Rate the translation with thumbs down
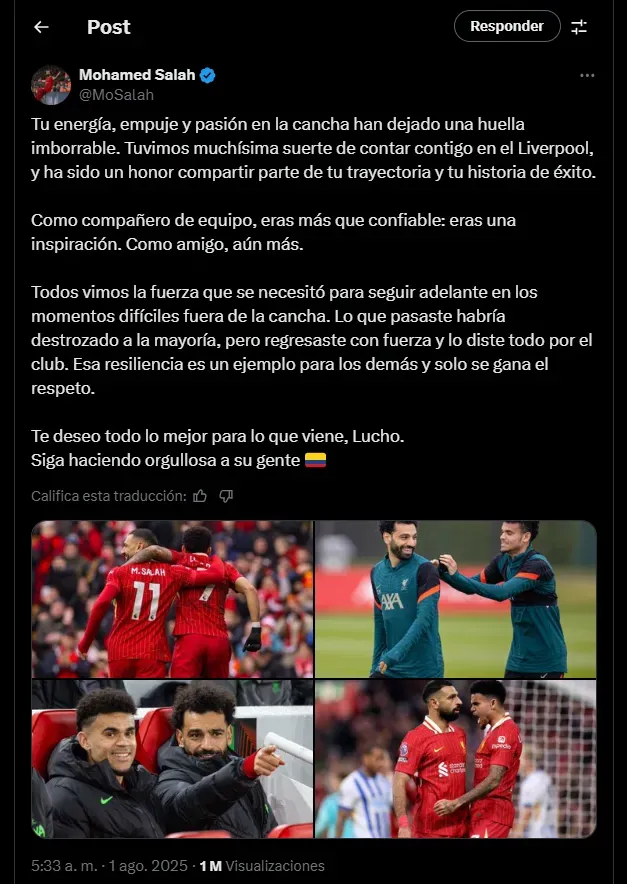 coord(226,496)
